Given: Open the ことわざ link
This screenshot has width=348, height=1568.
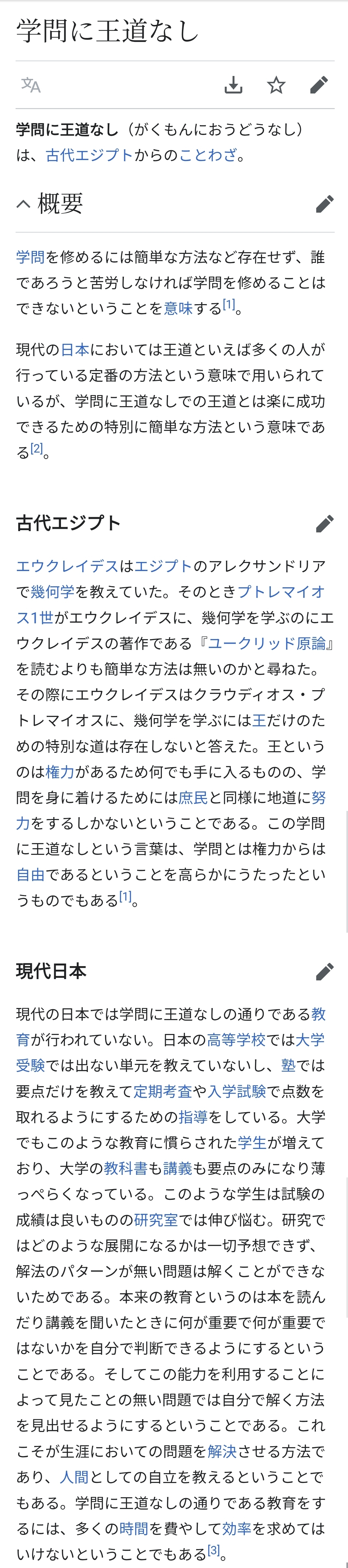Looking at the screenshot, I should coord(208,155).
